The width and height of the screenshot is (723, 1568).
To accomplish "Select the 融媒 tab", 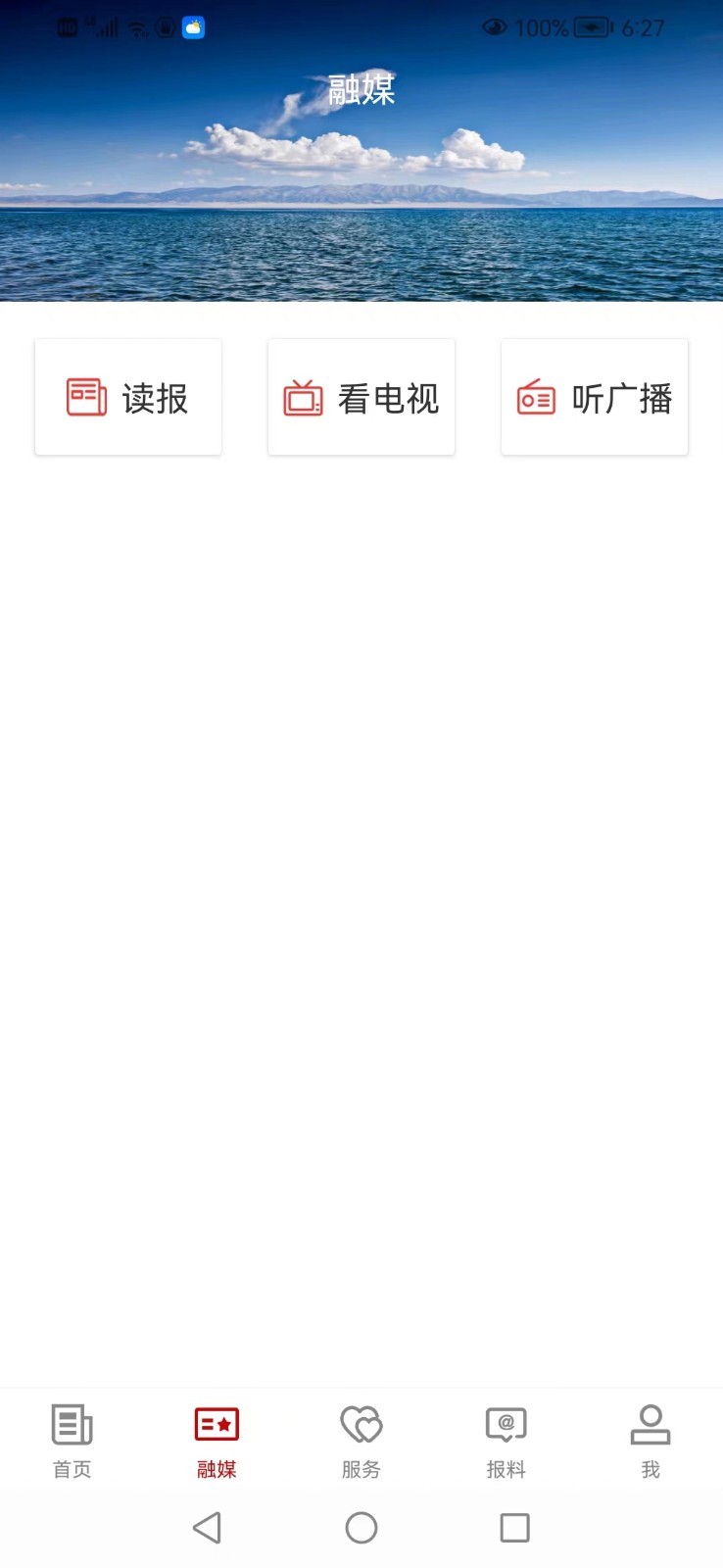I will coord(217,1440).
